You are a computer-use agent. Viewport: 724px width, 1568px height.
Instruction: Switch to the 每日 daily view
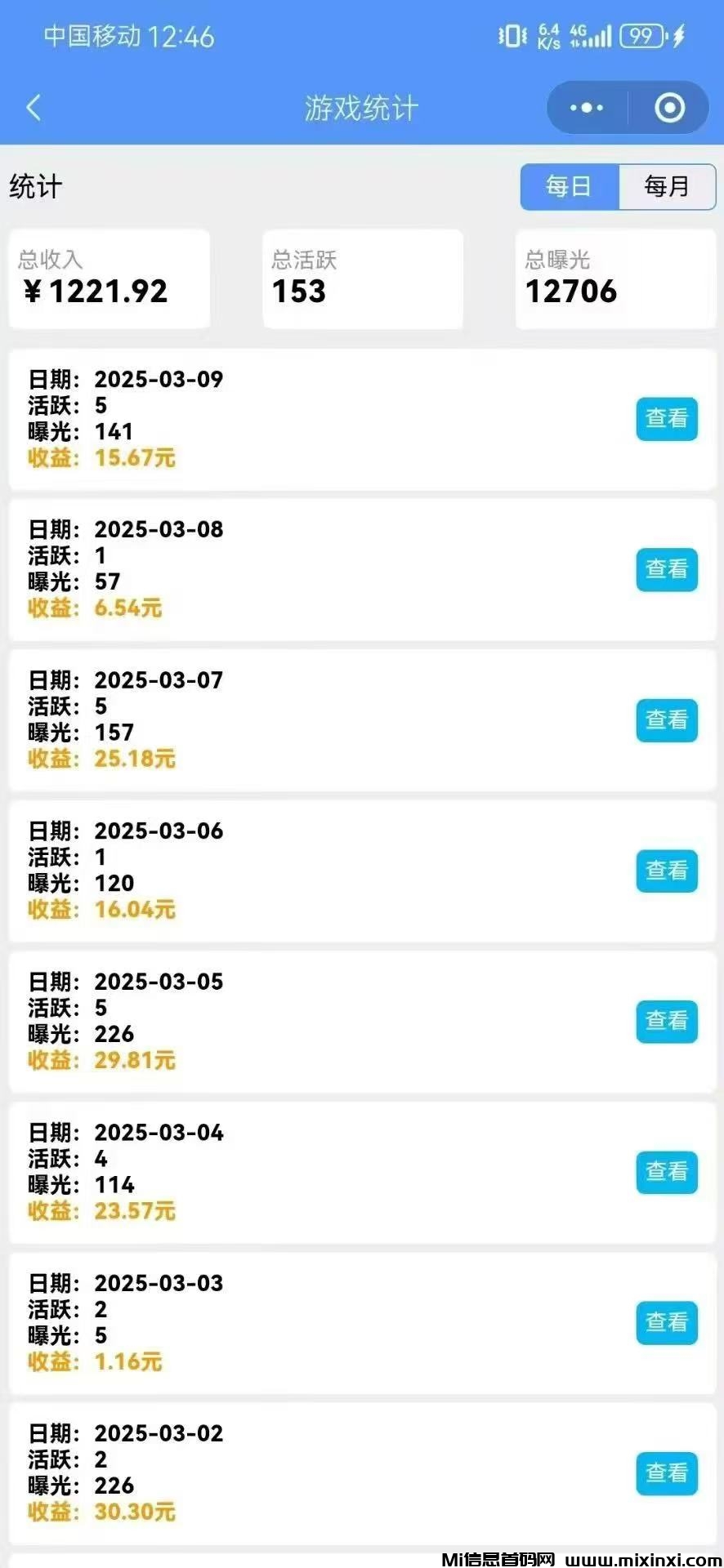pyautogui.click(x=569, y=187)
